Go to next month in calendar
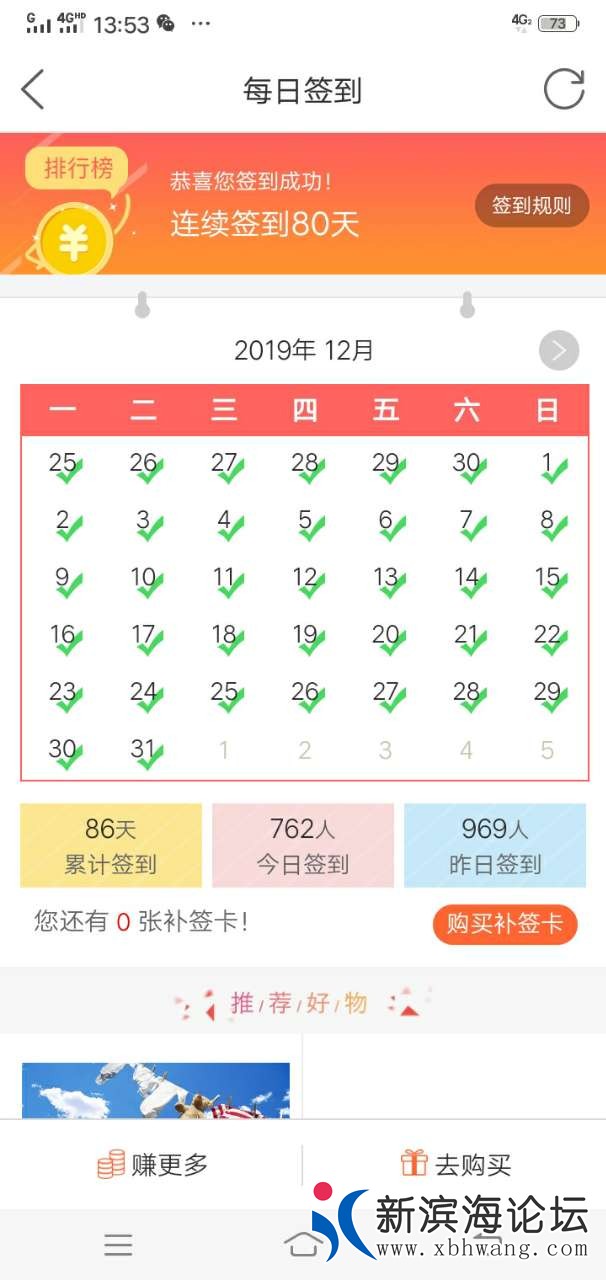This screenshot has height=1280, width=606. 558,351
